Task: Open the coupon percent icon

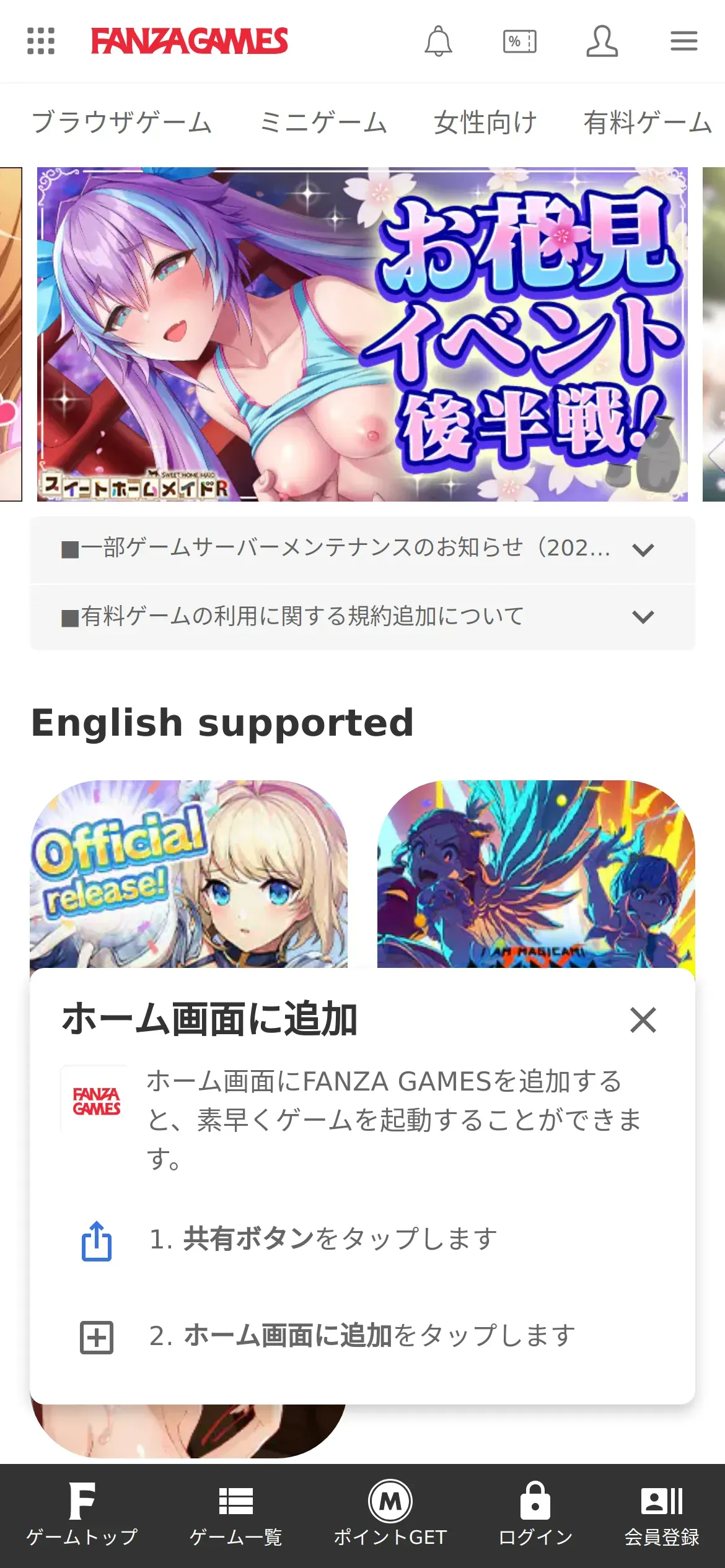Action: (519, 41)
